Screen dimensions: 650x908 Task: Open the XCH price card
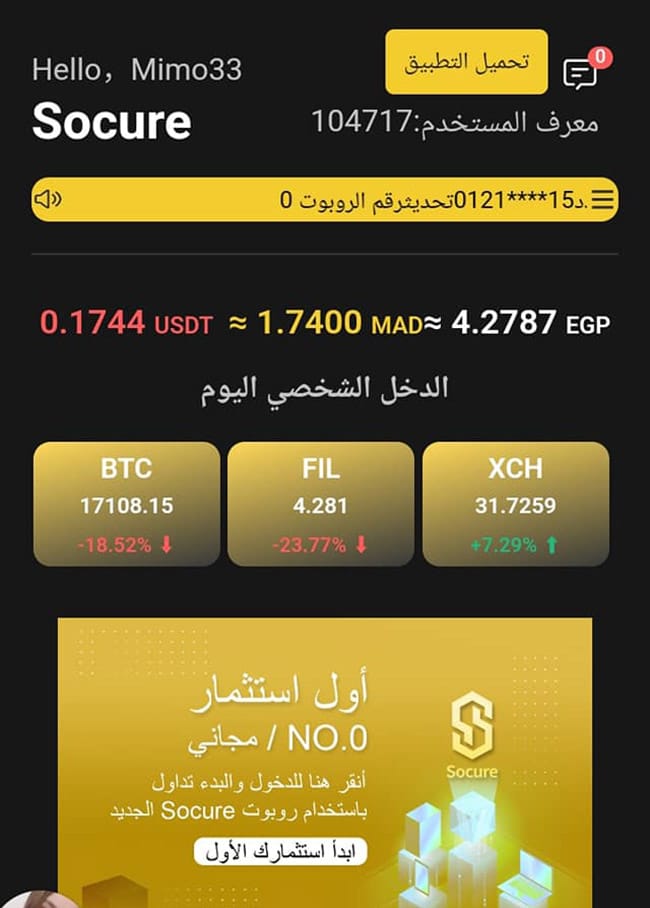pos(515,504)
